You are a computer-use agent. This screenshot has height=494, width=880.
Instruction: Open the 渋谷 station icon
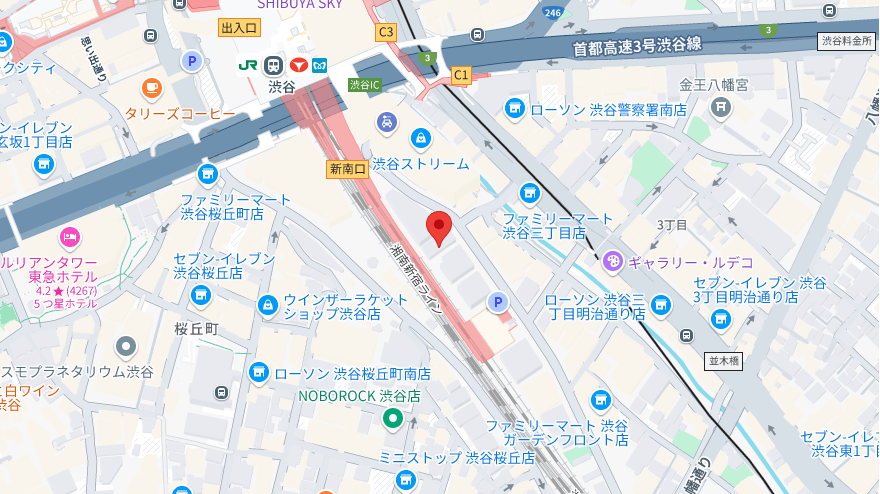(x=273, y=64)
